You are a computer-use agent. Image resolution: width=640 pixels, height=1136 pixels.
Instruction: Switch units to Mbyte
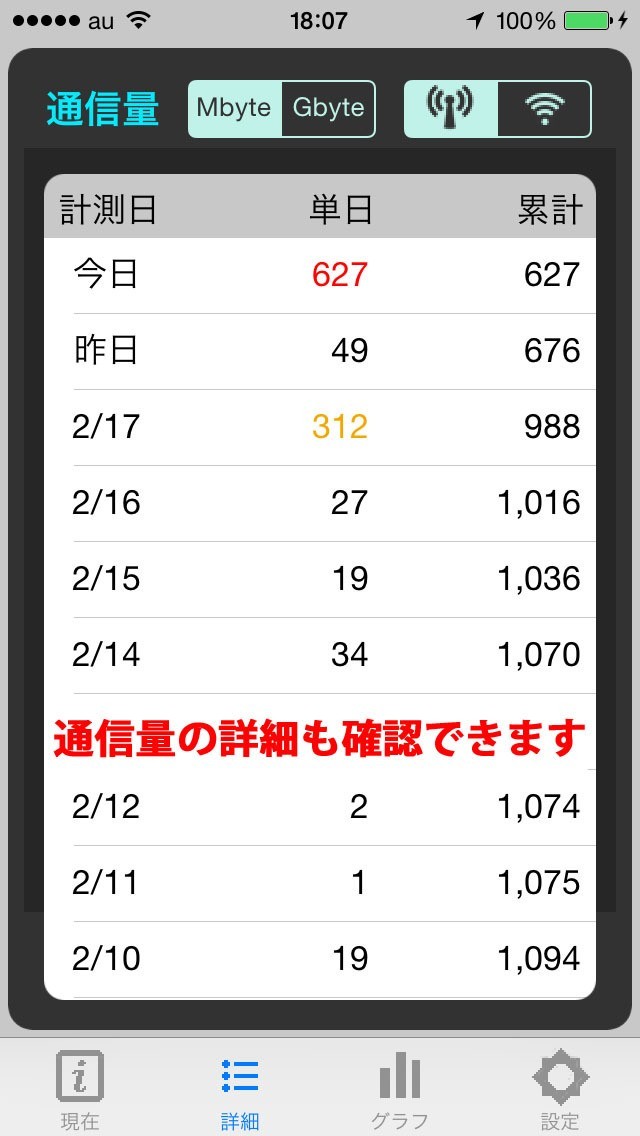[235, 109]
